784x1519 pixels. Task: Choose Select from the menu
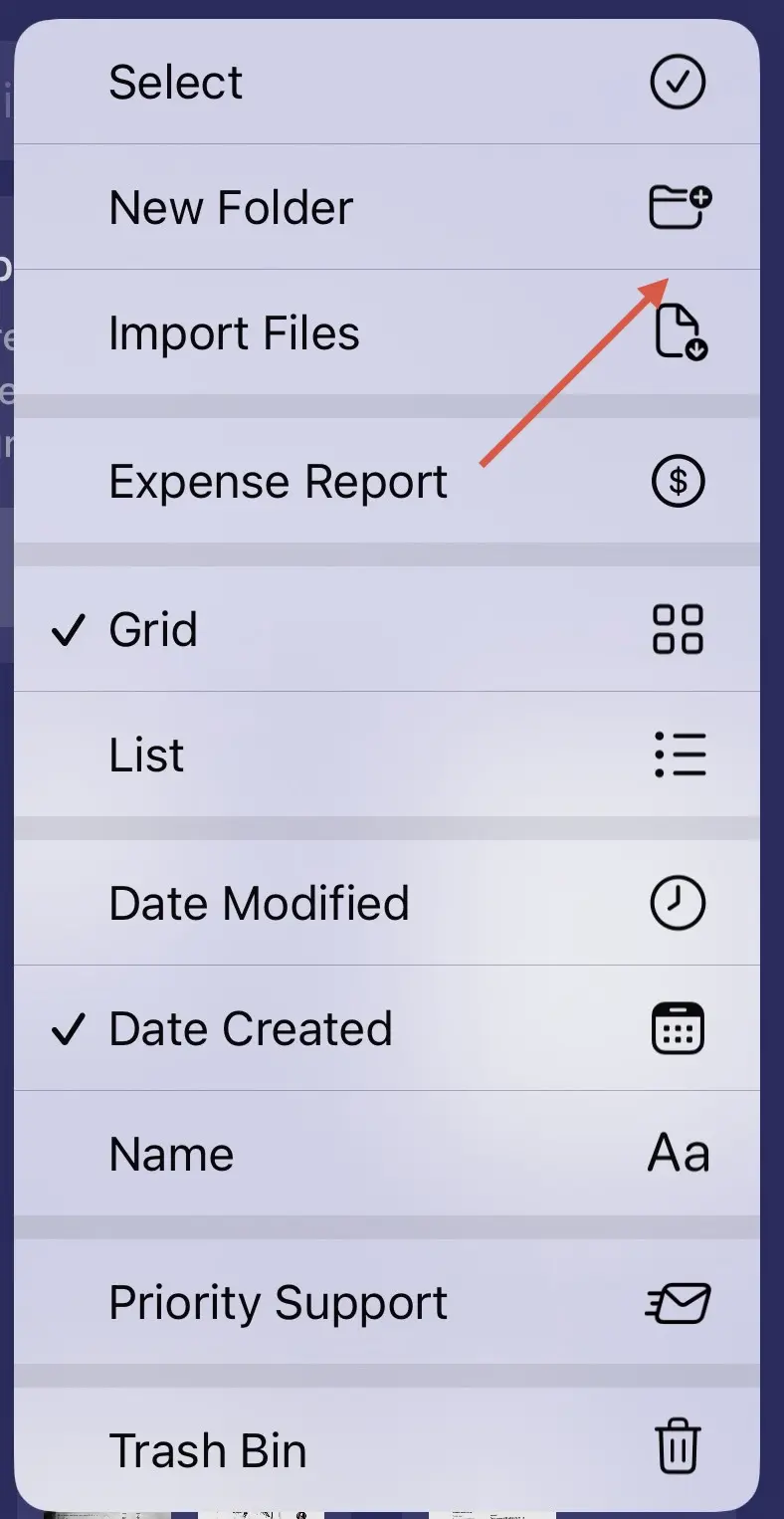coord(386,82)
